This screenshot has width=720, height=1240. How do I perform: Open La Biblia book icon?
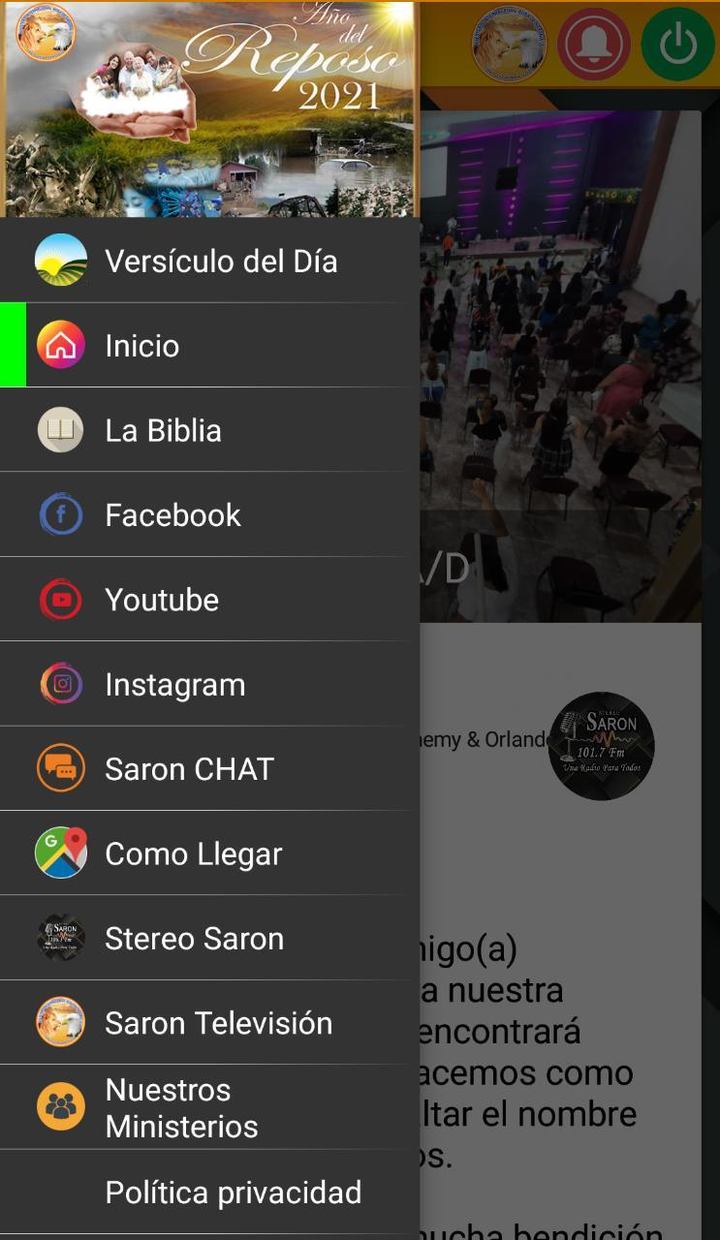[60, 429]
